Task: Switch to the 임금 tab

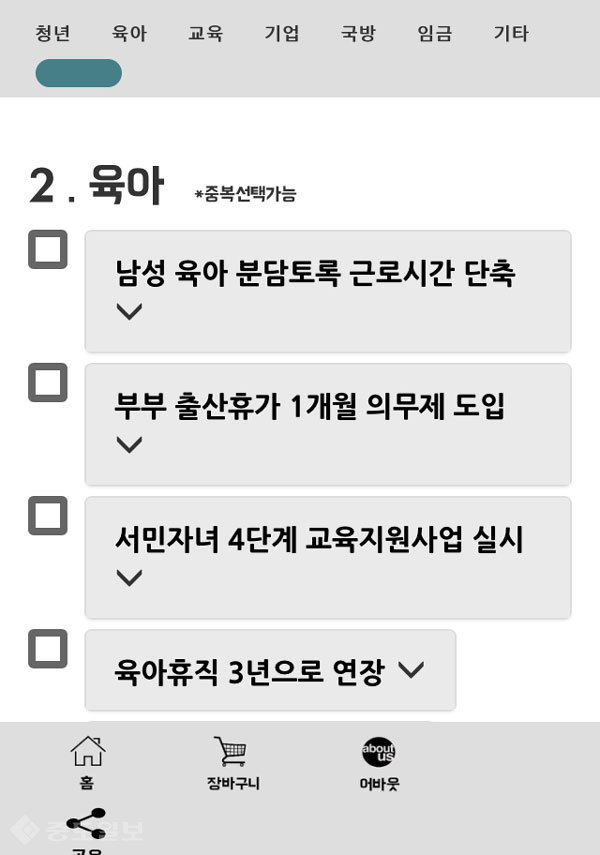Action: (434, 34)
